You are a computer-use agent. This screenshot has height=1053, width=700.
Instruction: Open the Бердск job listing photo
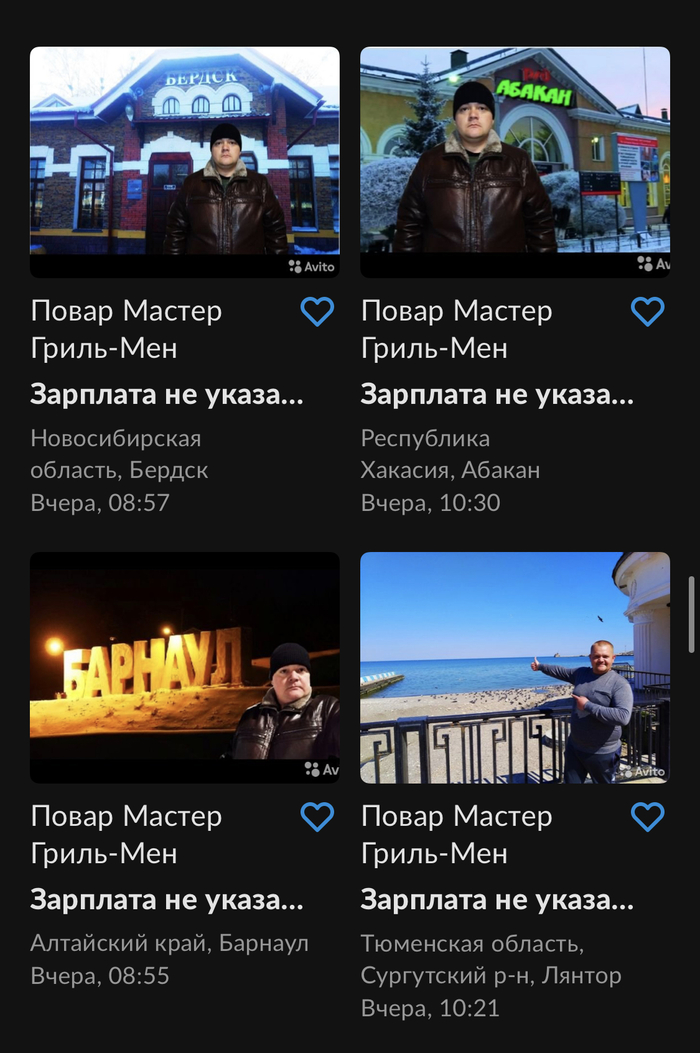coord(185,162)
